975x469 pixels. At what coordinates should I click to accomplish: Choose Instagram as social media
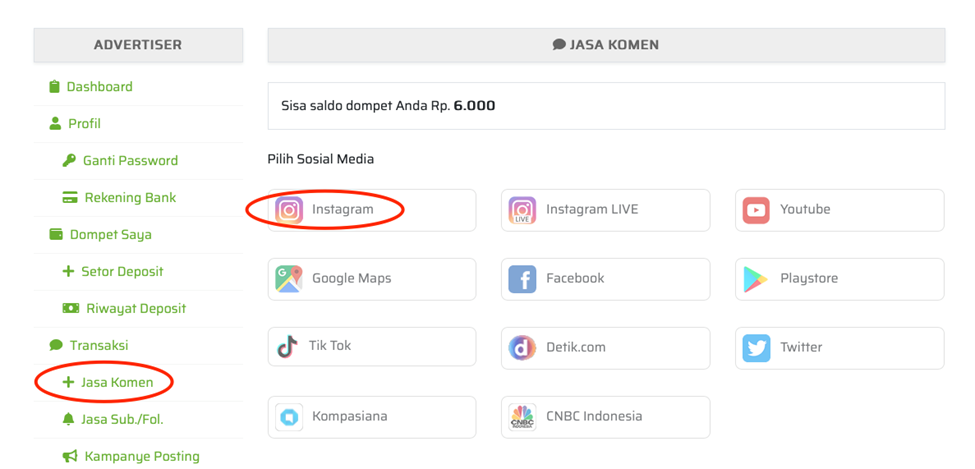(x=371, y=210)
